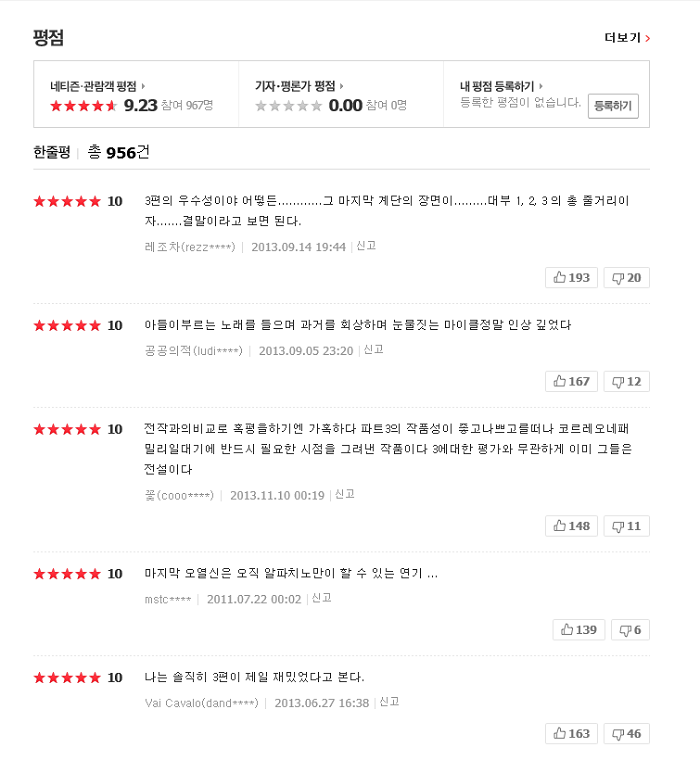The height and width of the screenshot is (760, 700).
Task: Like Vai Cavalo's review
Action: click(572, 733)
